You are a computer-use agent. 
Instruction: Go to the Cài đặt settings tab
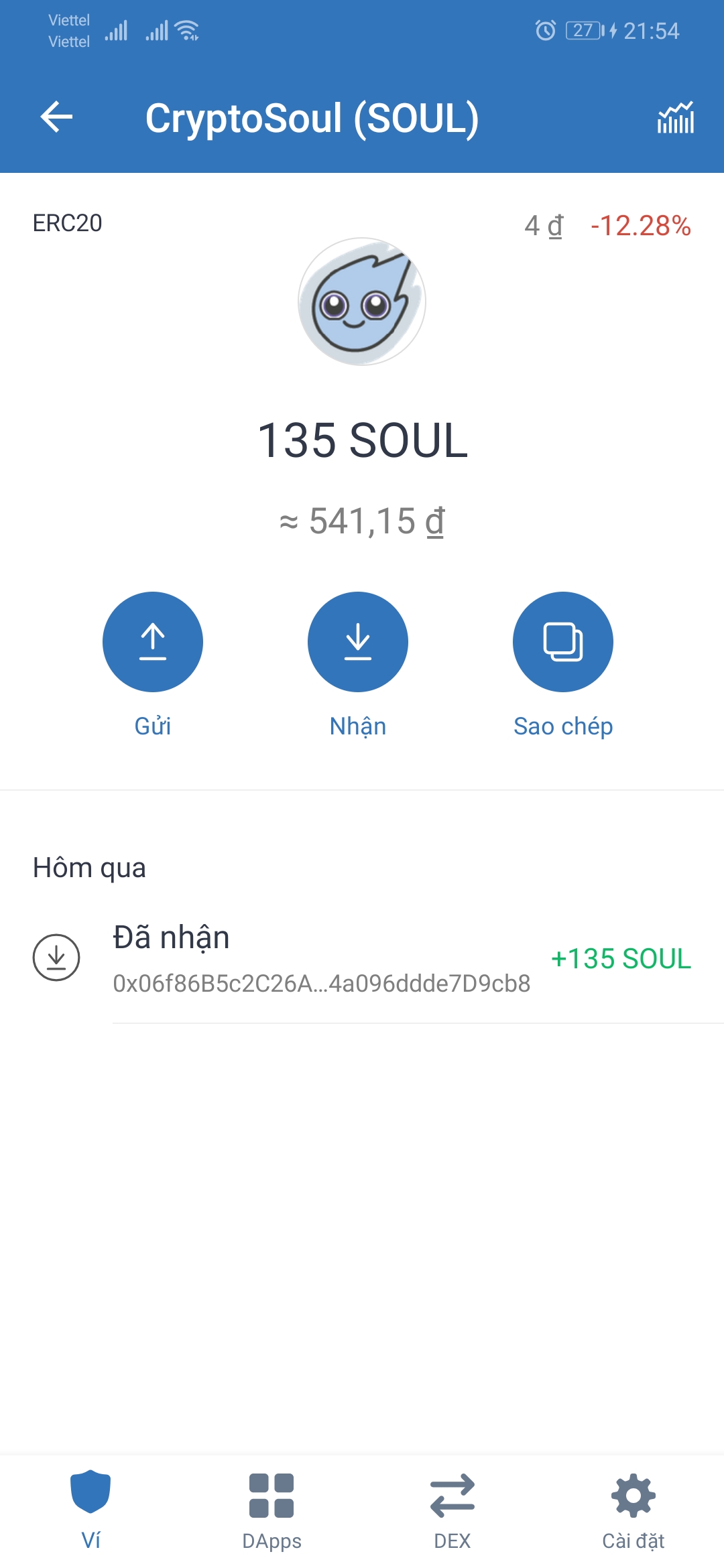point(633,1508)
